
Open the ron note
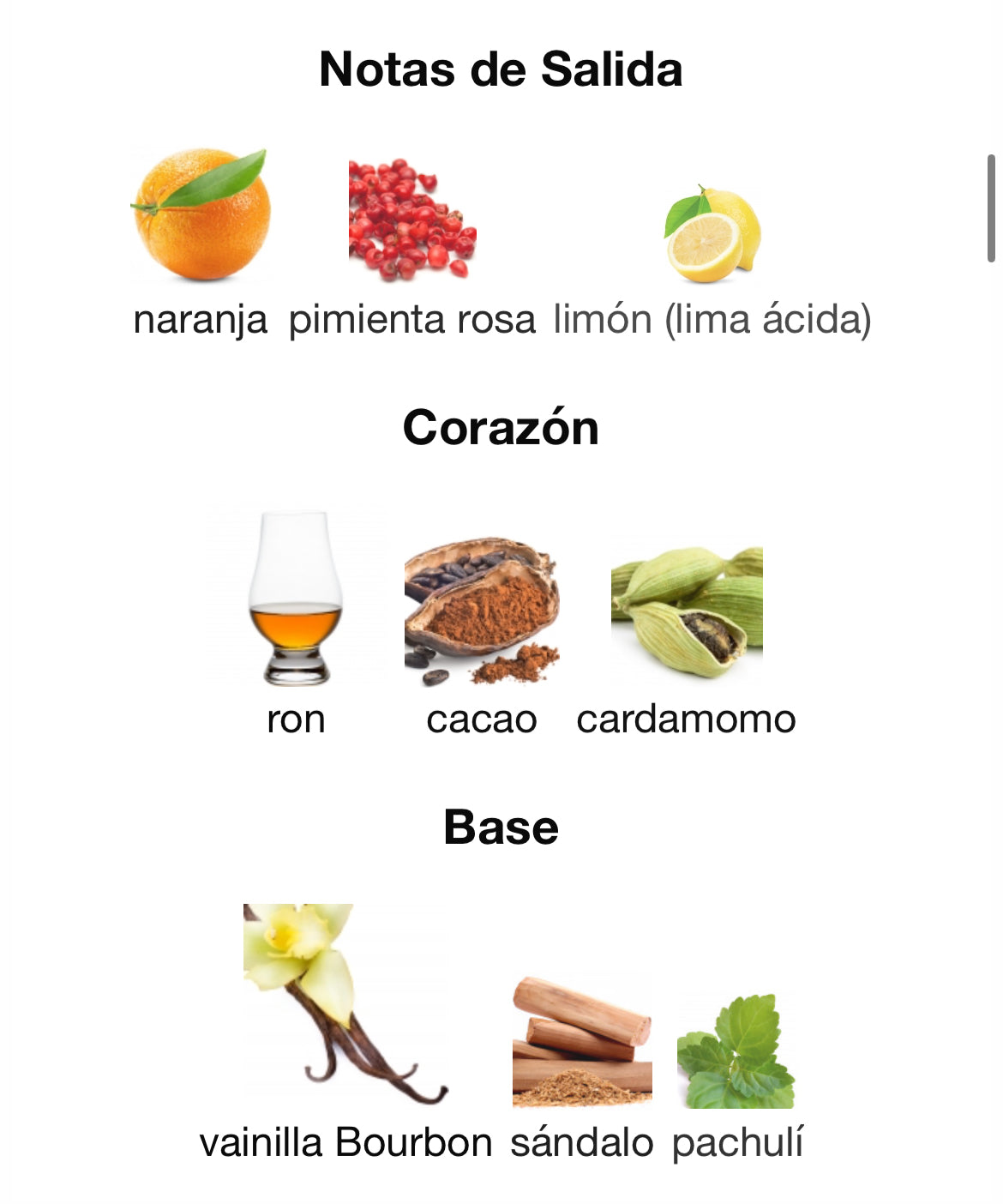(x=296, y=599)
